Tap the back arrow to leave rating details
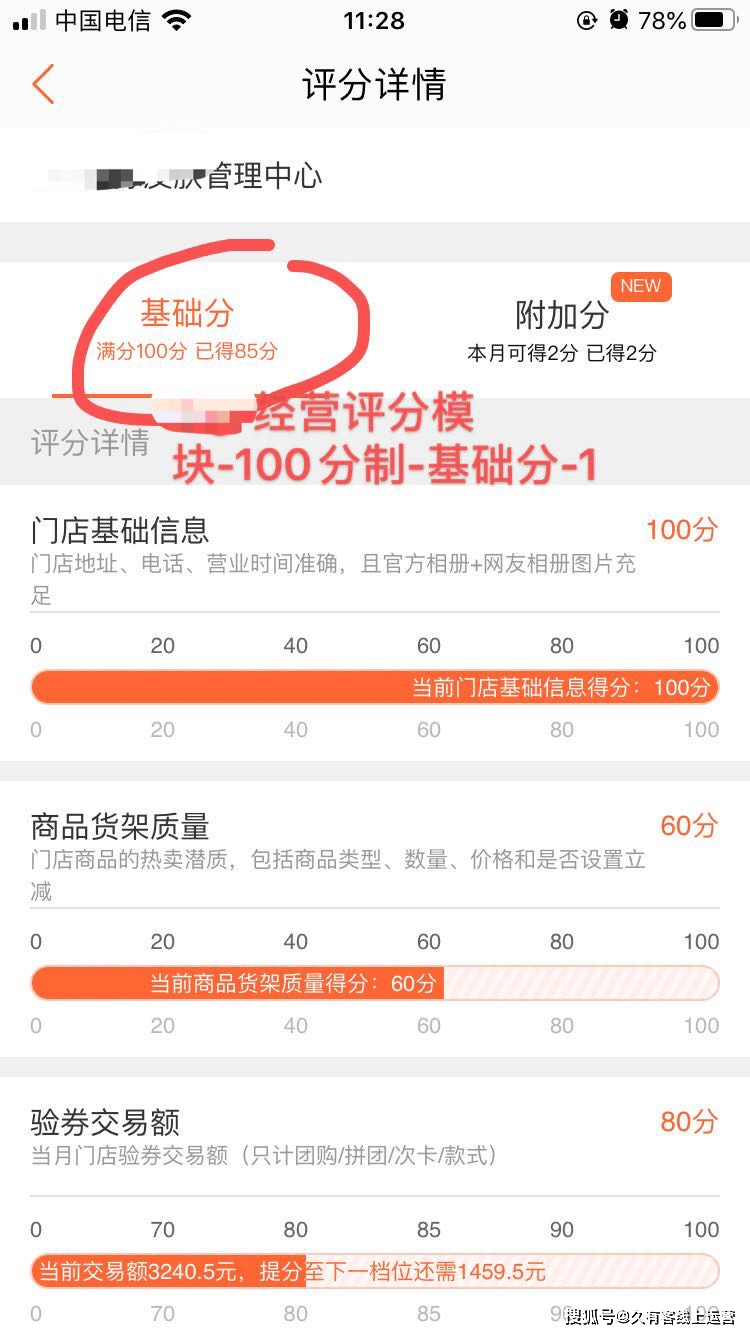 click(x=42, y=85)
